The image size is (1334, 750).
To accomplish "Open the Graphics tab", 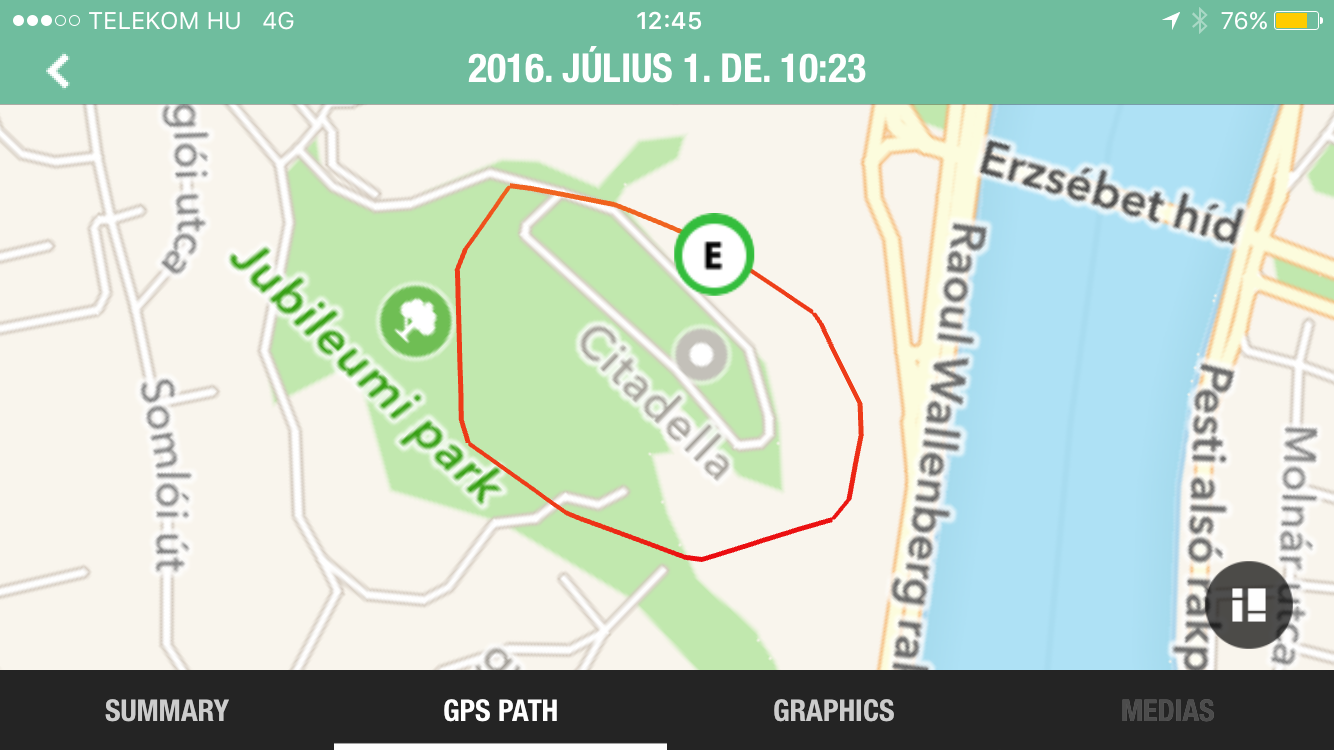I will 833,711.
